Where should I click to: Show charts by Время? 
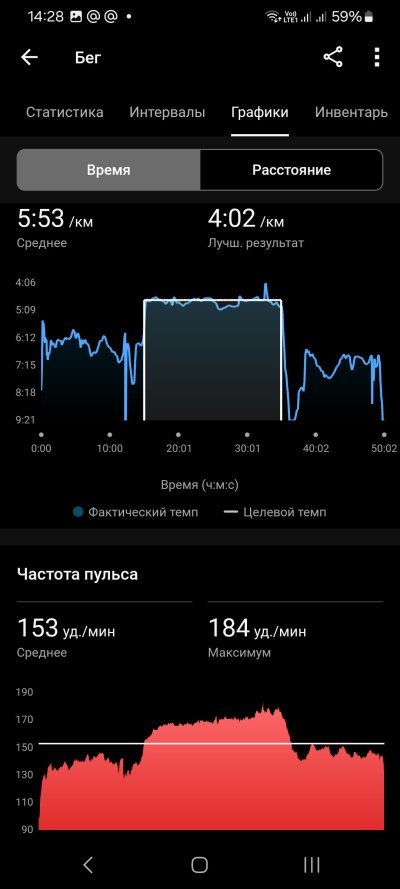click(x=109, y=170)
